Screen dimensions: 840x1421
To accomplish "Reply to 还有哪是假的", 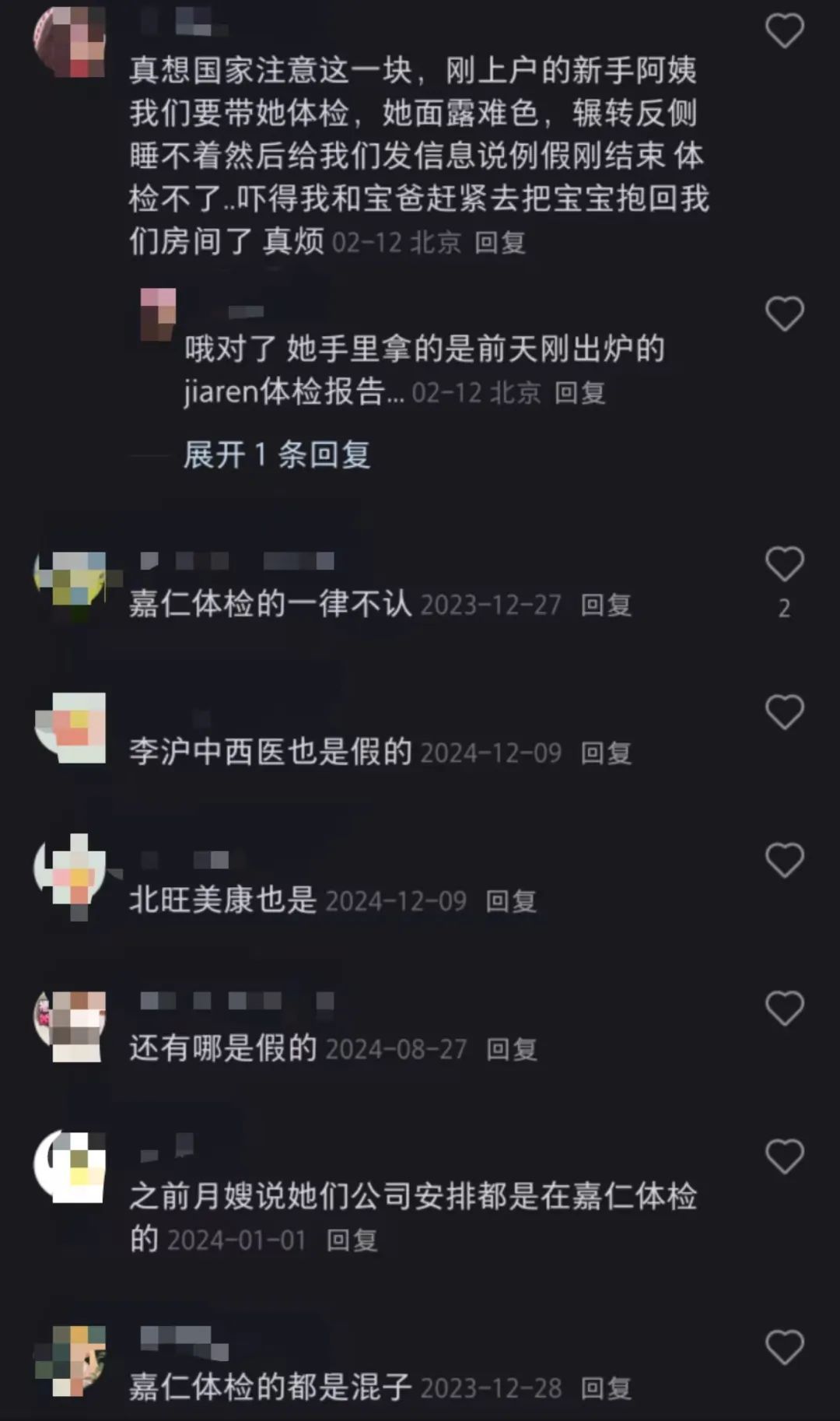I will point(511,1050).
